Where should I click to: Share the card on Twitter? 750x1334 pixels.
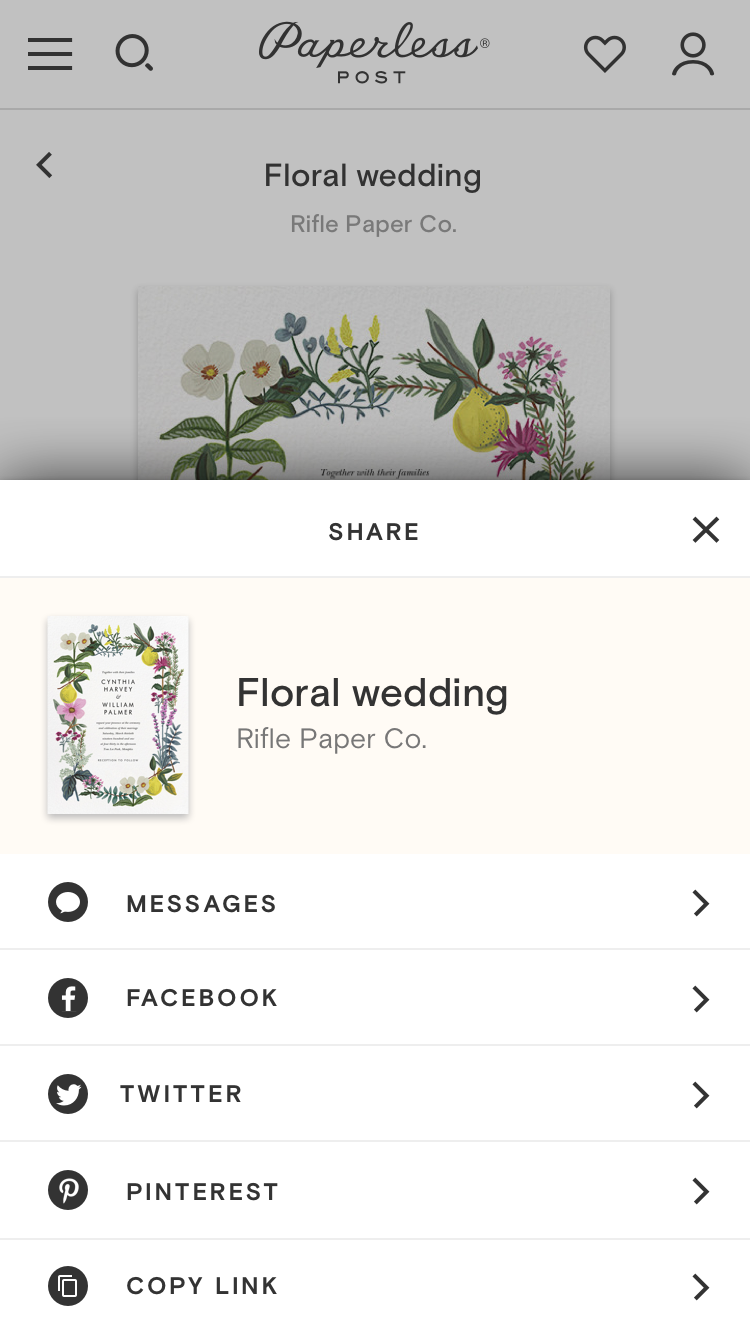click(375, 1094)
